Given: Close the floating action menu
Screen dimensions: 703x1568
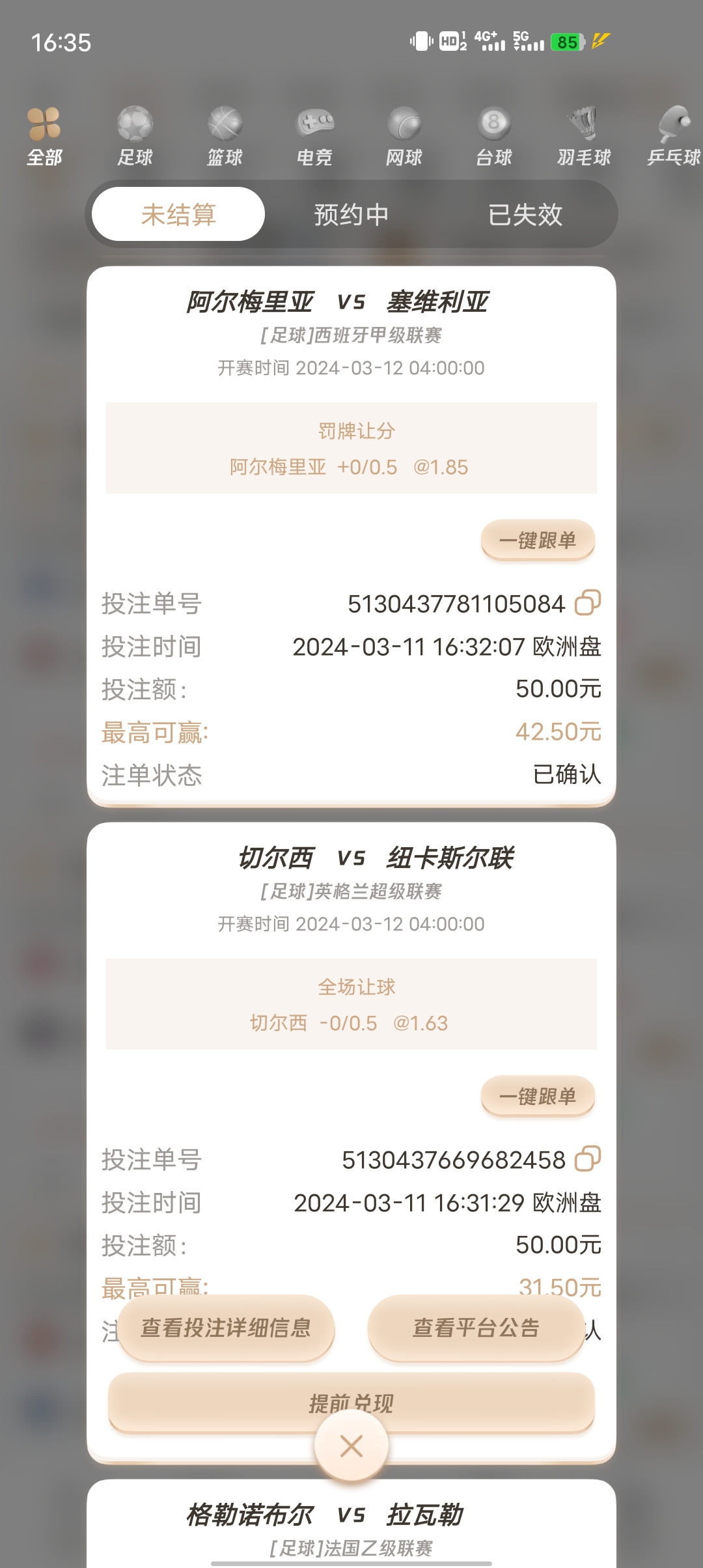Looking at the screenshot, I should 351,1446.
